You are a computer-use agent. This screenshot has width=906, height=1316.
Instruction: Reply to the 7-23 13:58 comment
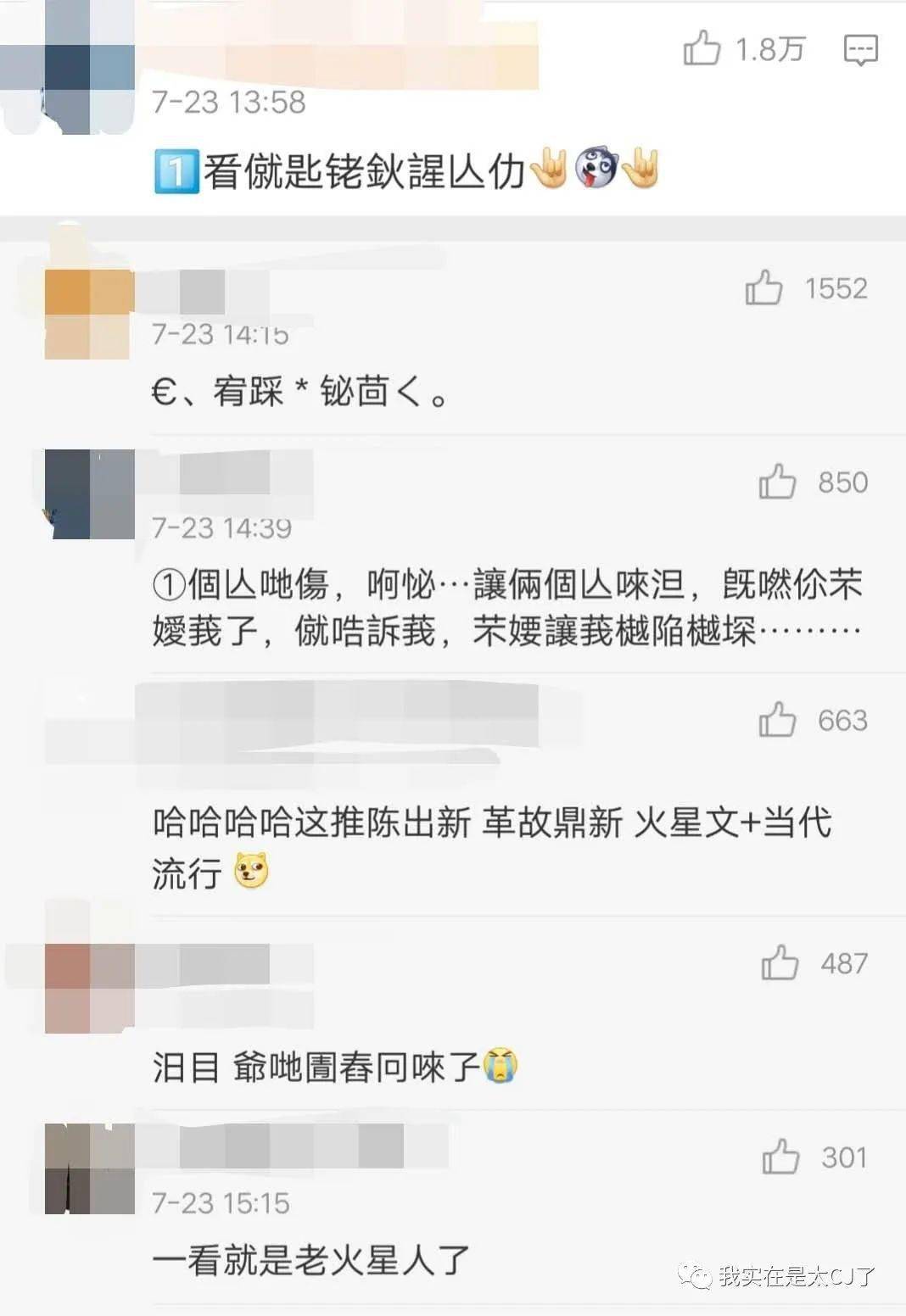tap(860, 50)
